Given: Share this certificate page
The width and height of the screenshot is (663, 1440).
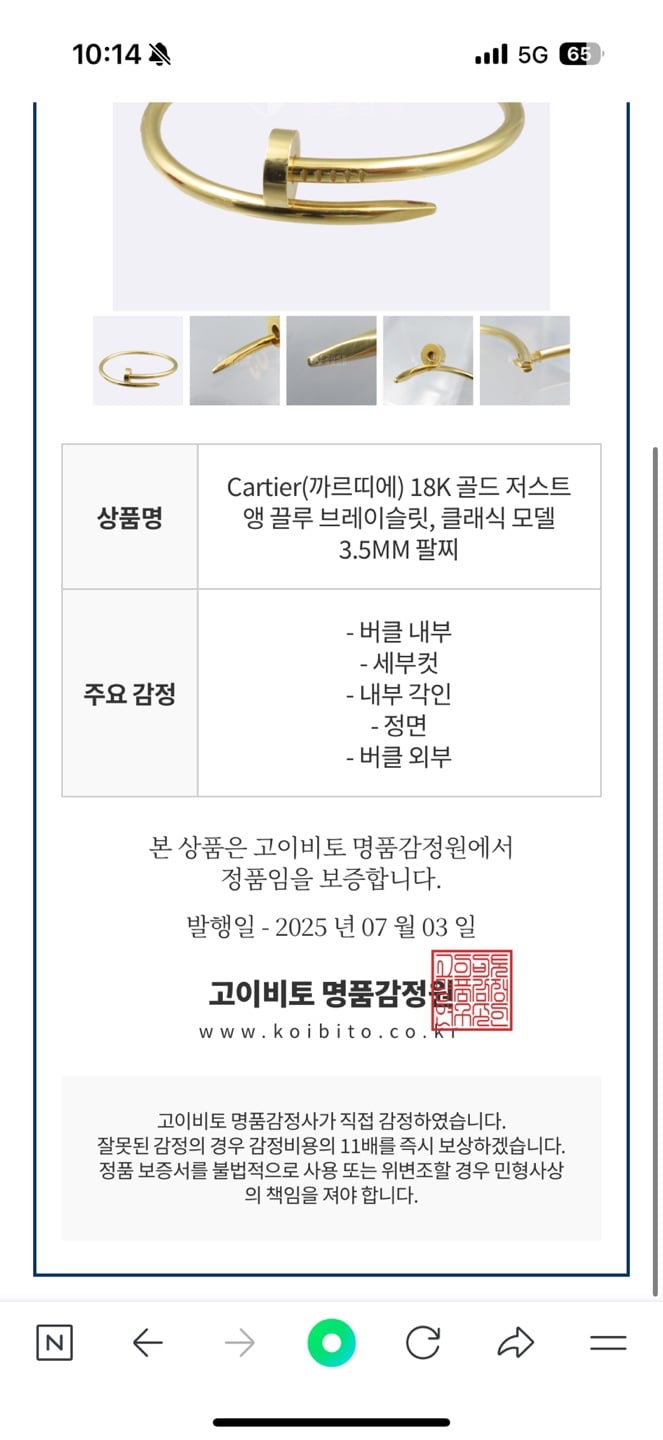Looking at the screenshot, I should tap(516, 1343).
